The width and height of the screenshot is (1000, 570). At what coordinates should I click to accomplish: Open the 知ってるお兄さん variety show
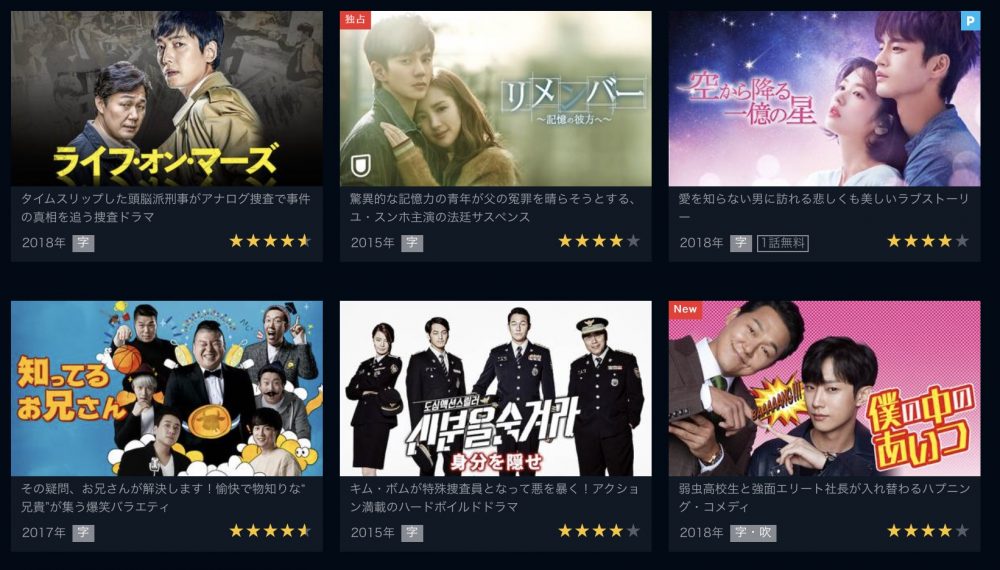pyautogui.click(x=166, y=388)
